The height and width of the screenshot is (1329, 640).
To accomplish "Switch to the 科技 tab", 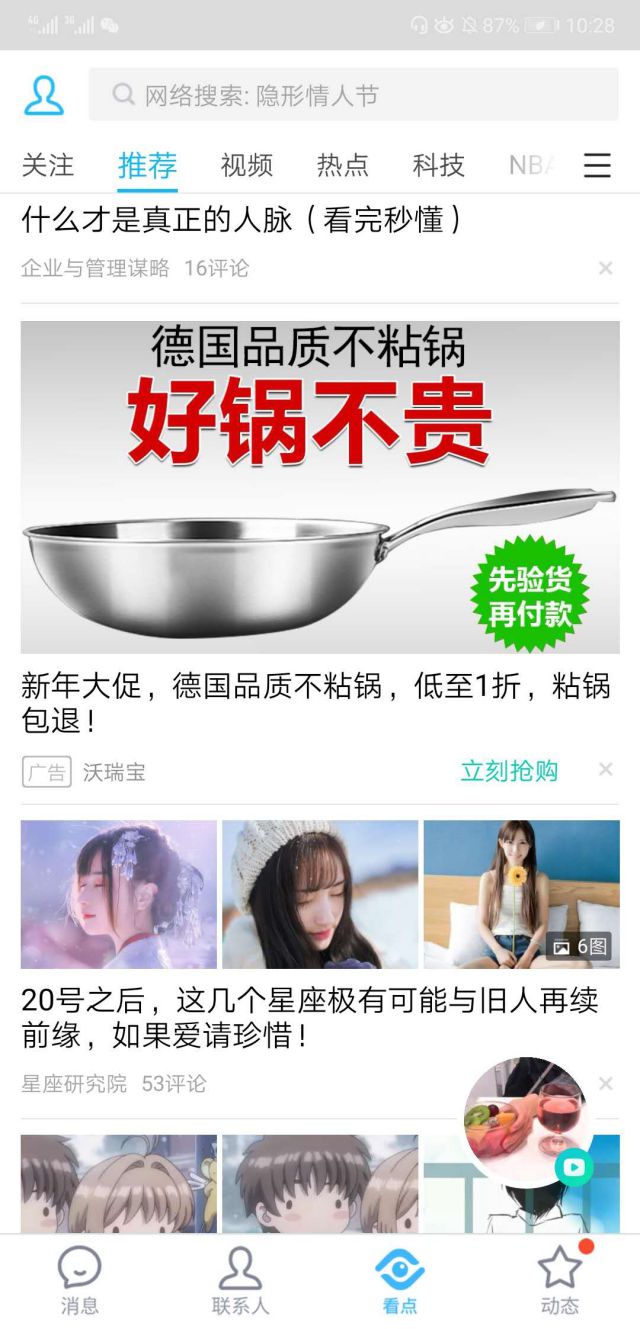I will tap(439, 165).
